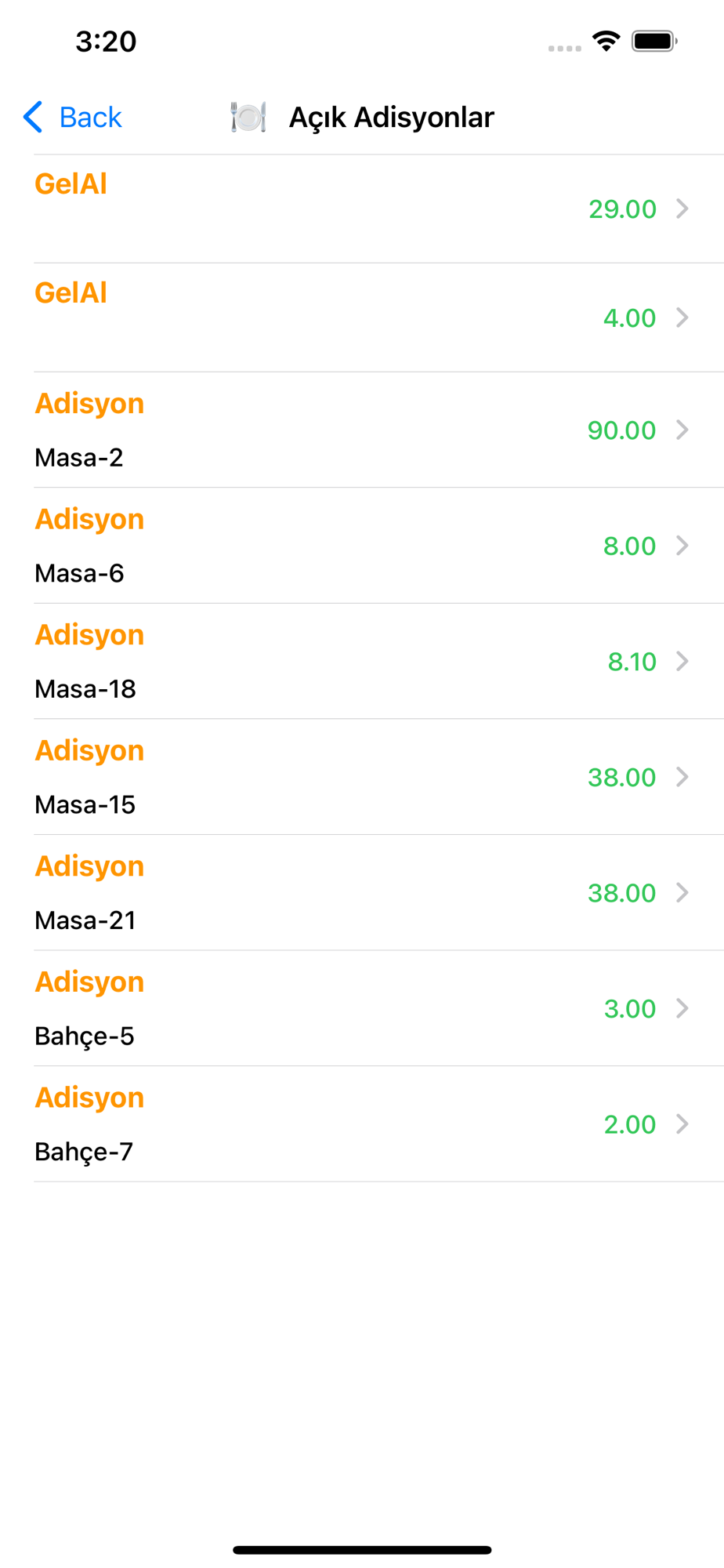Show the Masa-21 adisyon details

pyautogui.click(x=362, y=893)
